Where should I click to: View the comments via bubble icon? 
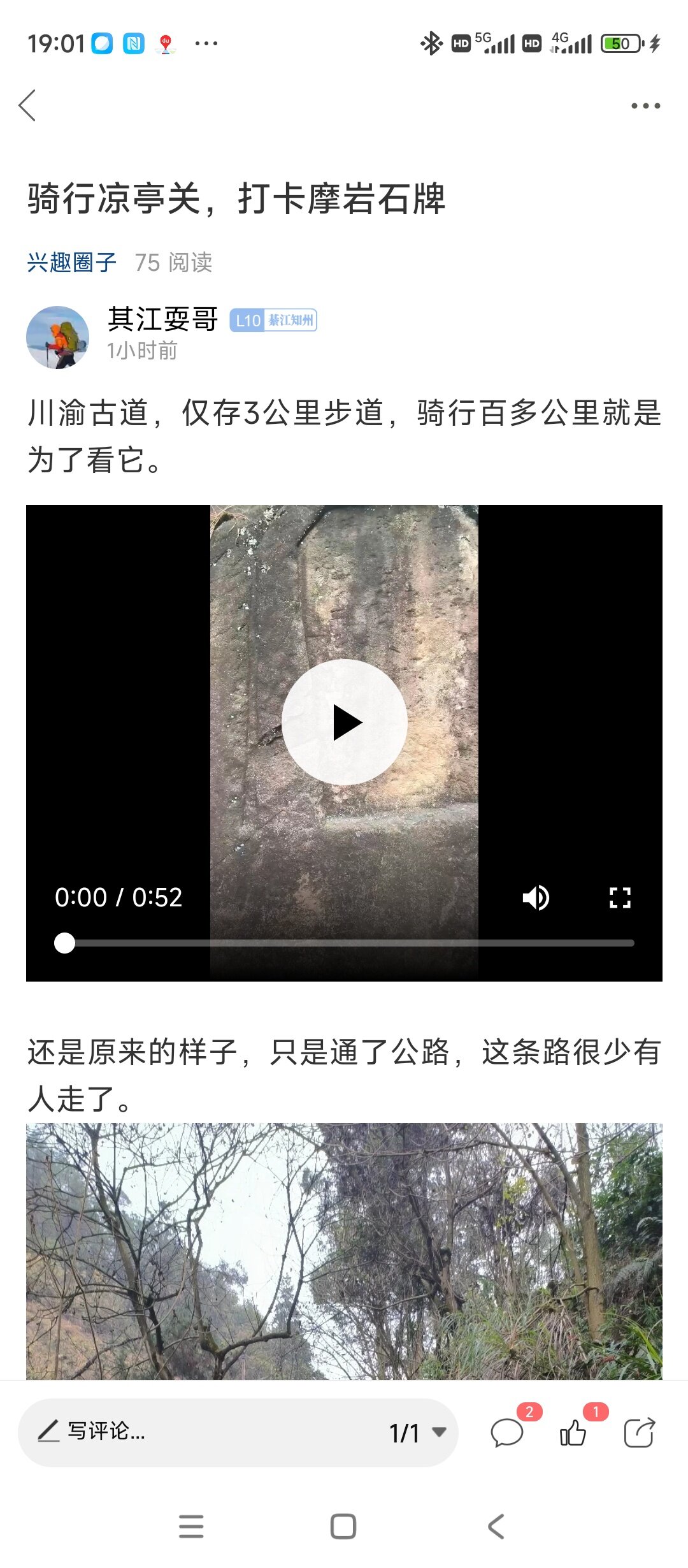(508, 1433)
